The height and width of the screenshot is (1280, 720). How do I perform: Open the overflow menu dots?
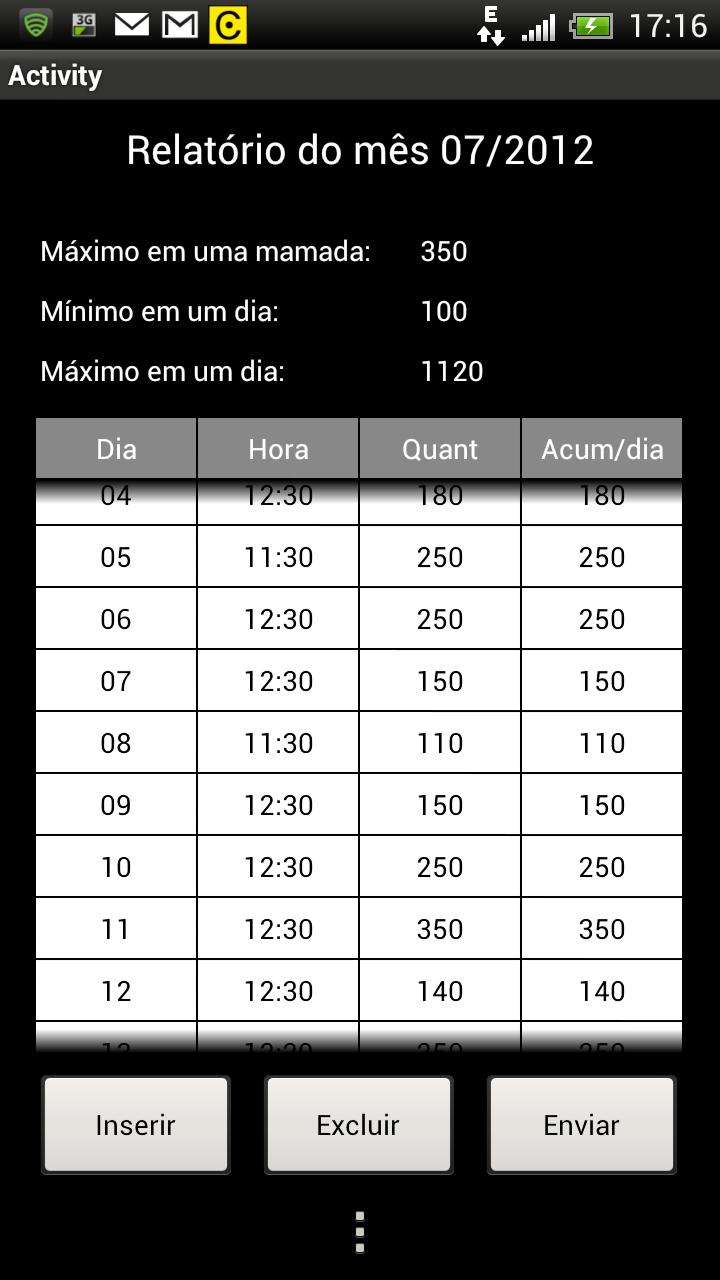click(360, 1232)
